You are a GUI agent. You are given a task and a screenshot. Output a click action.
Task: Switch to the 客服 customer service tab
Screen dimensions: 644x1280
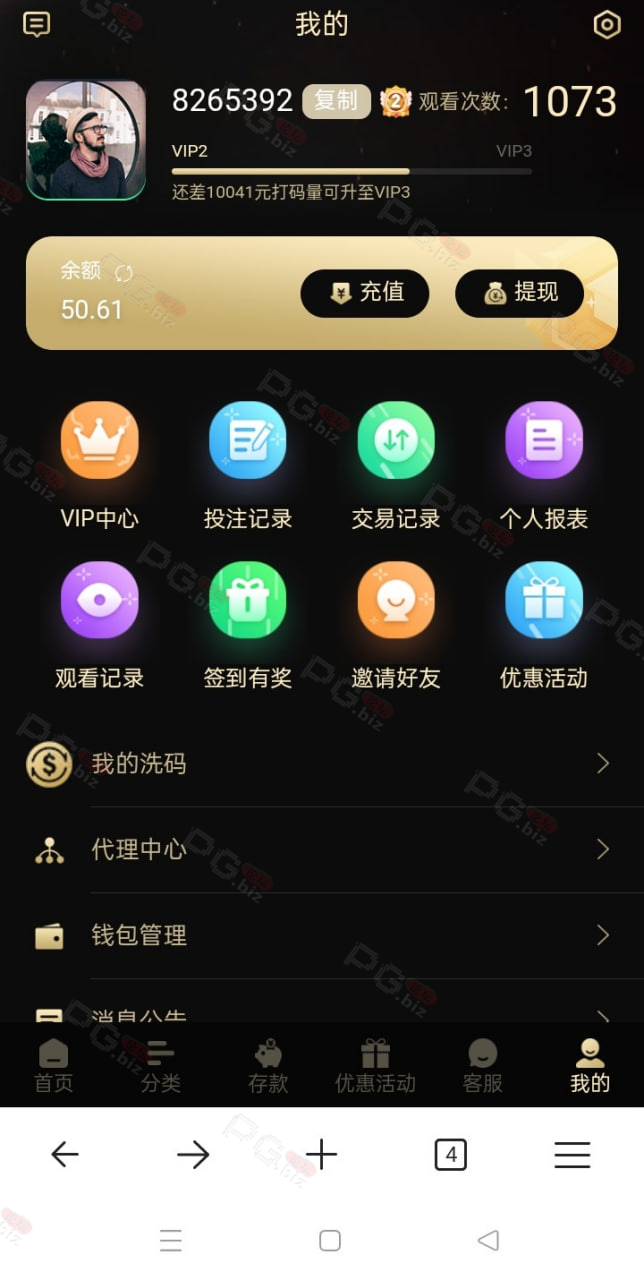coord(483,1066)
